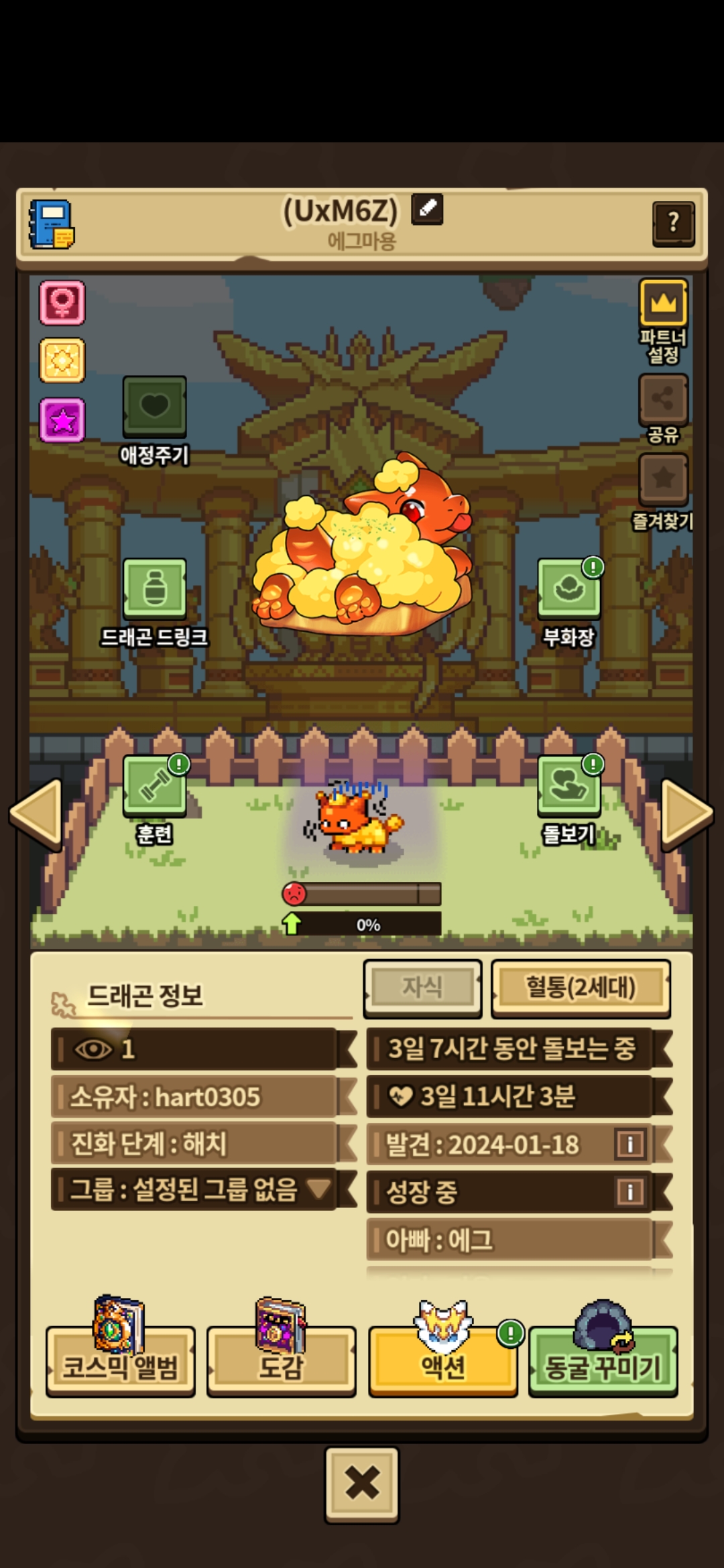The height and width of the screenshot is (1568, 724).
Task: Close the dragon info window
Action: pyautogui.click(x=362, y=1484)
